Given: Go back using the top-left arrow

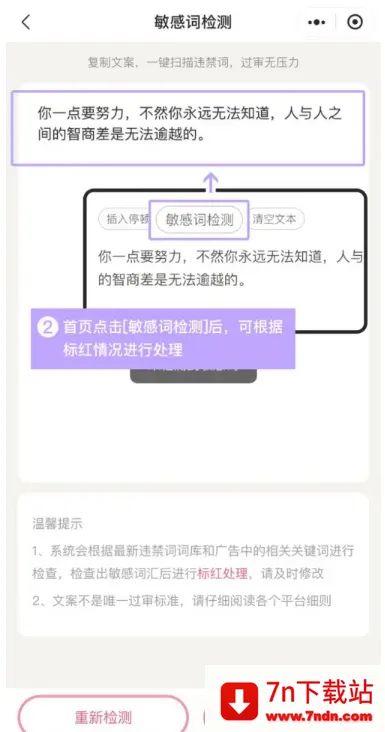Looking at the screenshot, I should click(x=26, y=22).
